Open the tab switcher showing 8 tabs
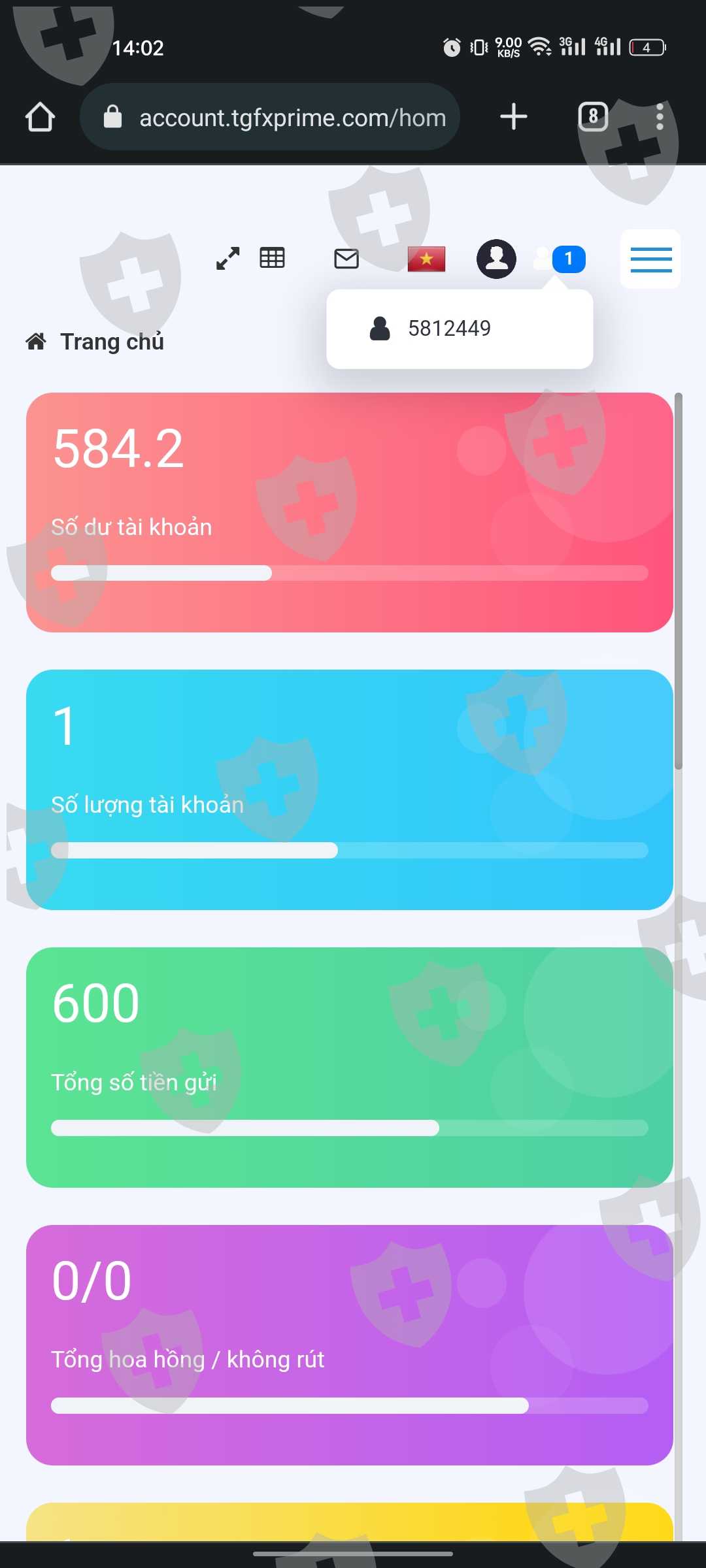The width and height of the screenshot is (706, 1568). click(593, 117)
